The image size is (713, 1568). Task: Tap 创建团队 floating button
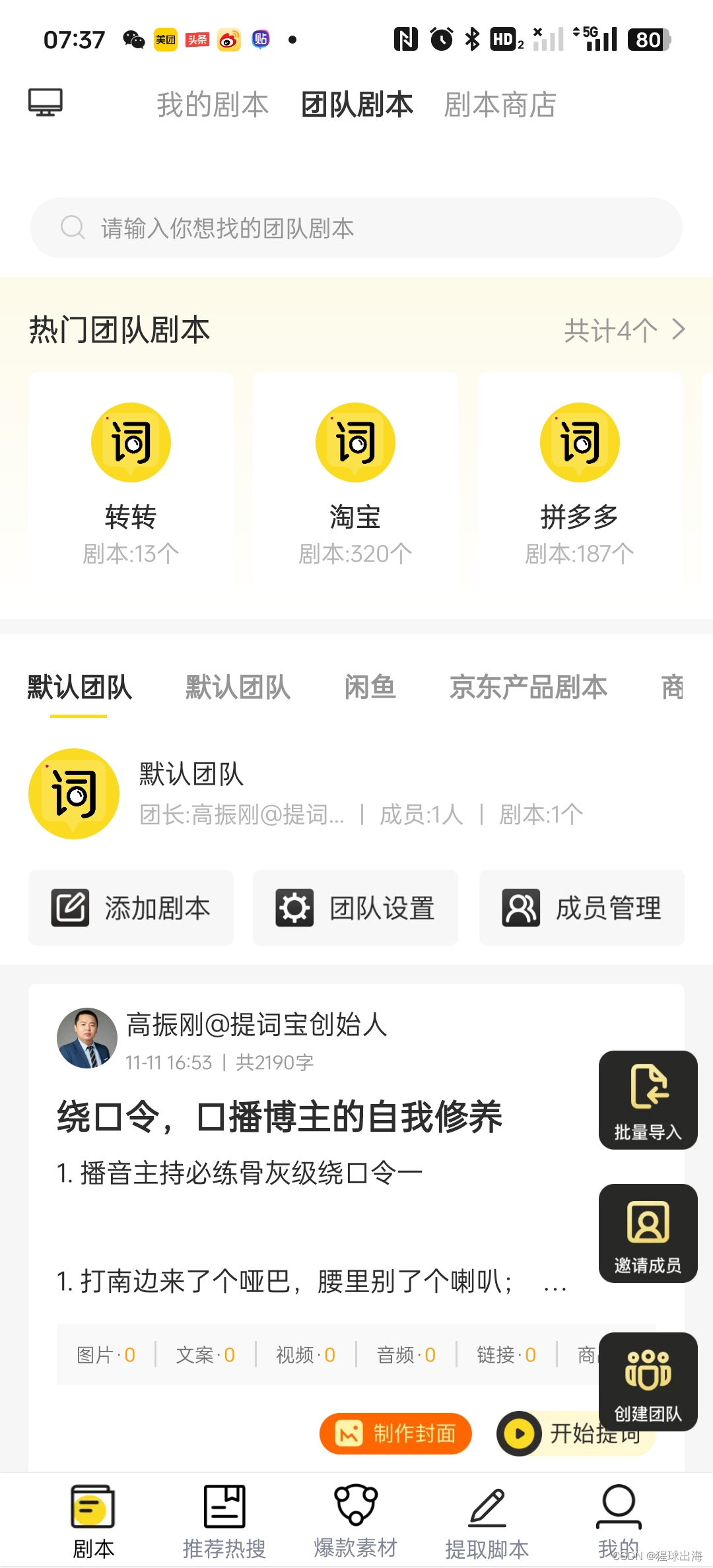[648, 1382]
